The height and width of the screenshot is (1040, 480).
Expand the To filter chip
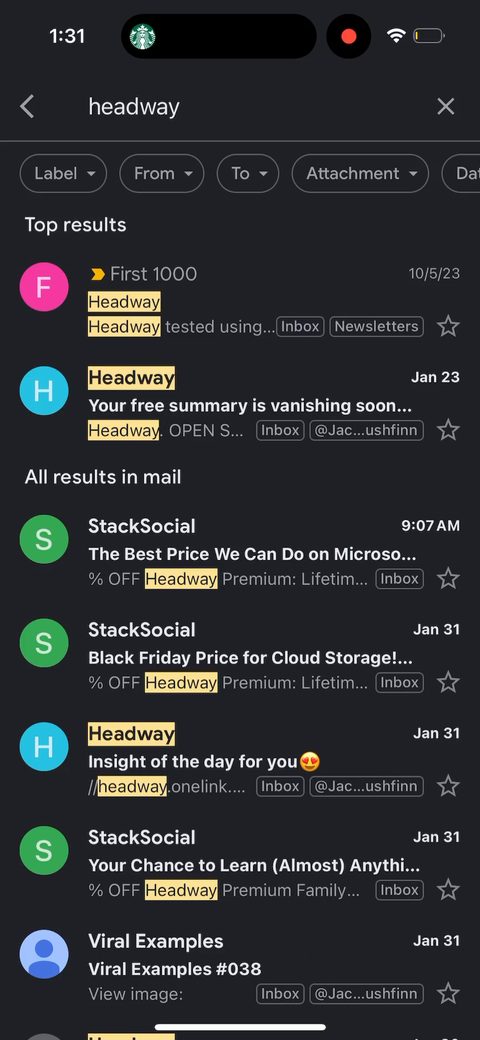pyautogui.click(x=248, y=174)
